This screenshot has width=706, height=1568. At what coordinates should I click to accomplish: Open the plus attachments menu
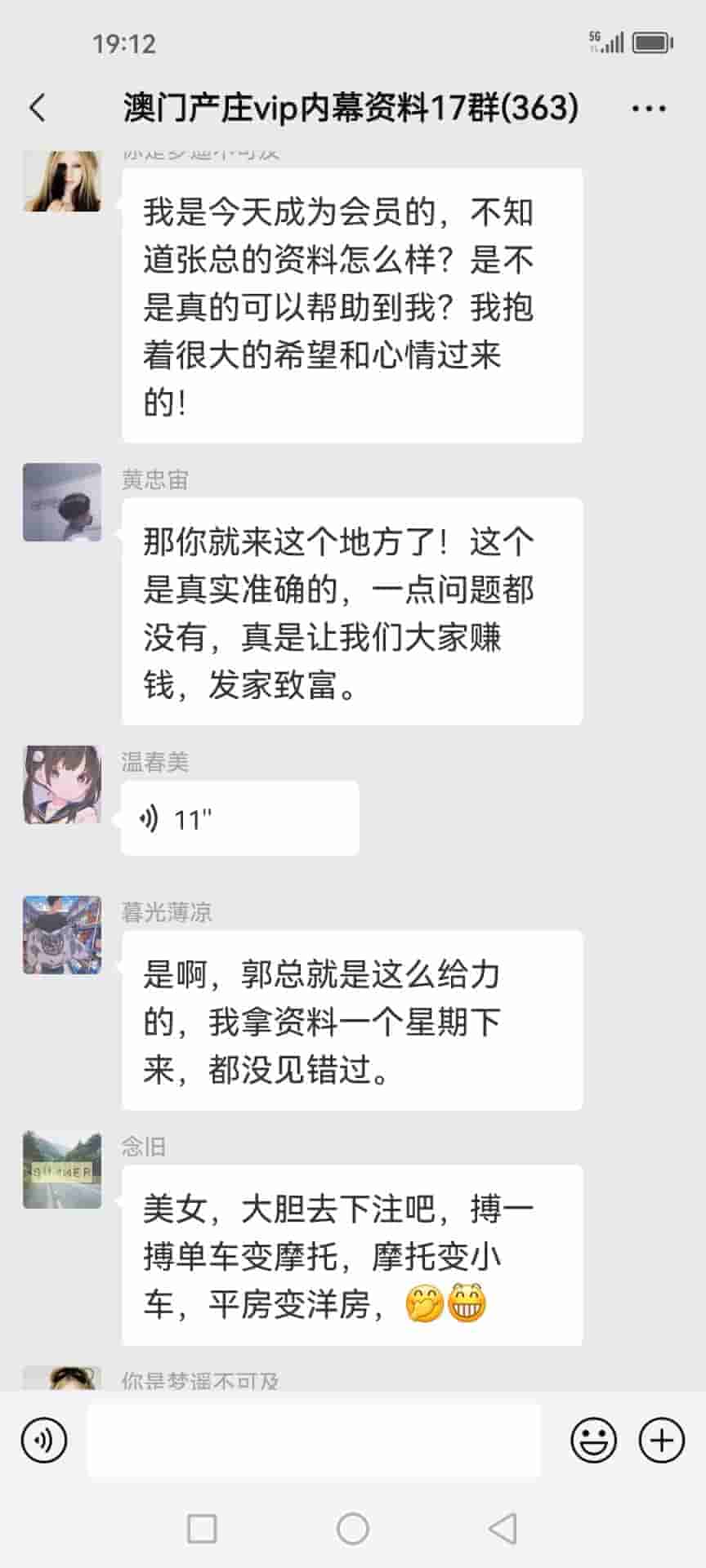(x=661, y=1441)
